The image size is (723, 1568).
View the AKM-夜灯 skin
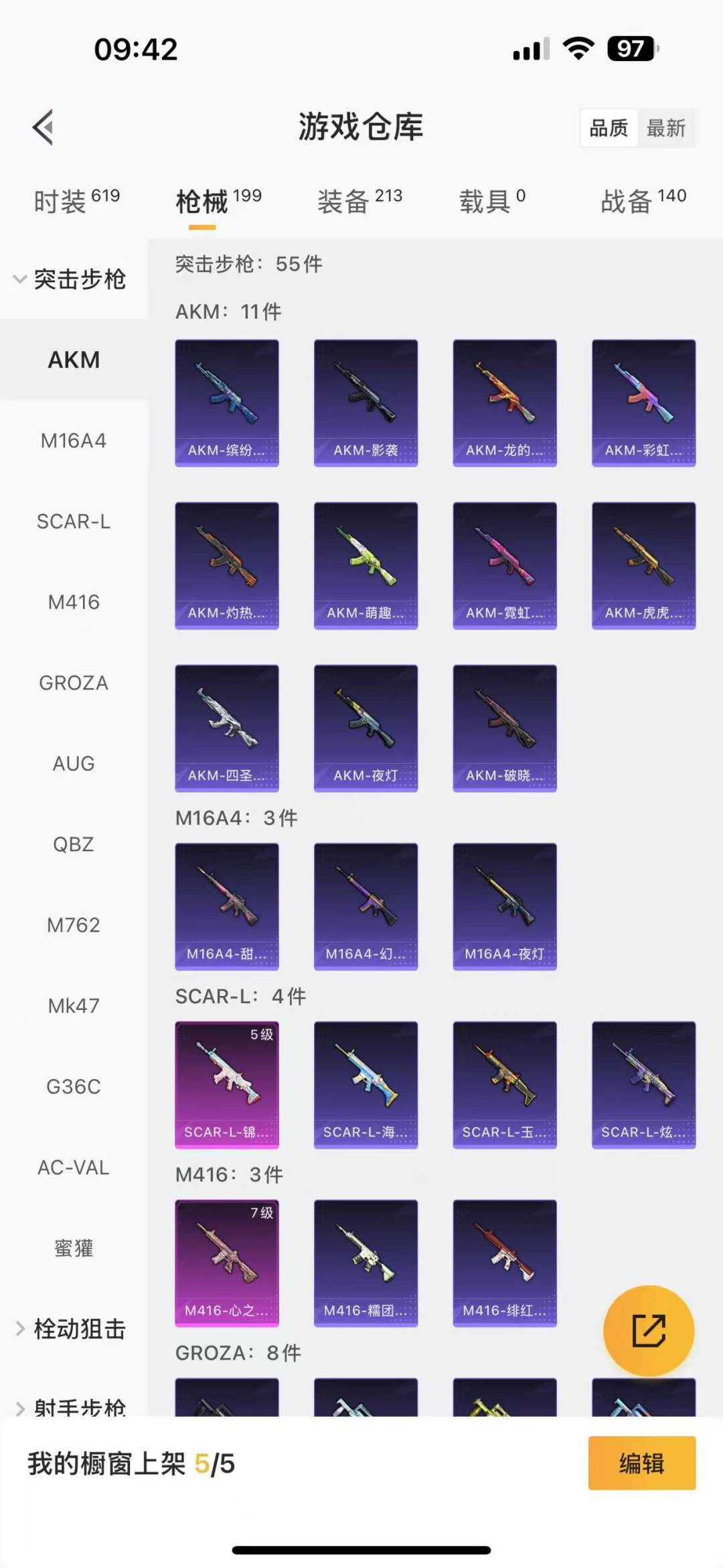tap(366, 728)
